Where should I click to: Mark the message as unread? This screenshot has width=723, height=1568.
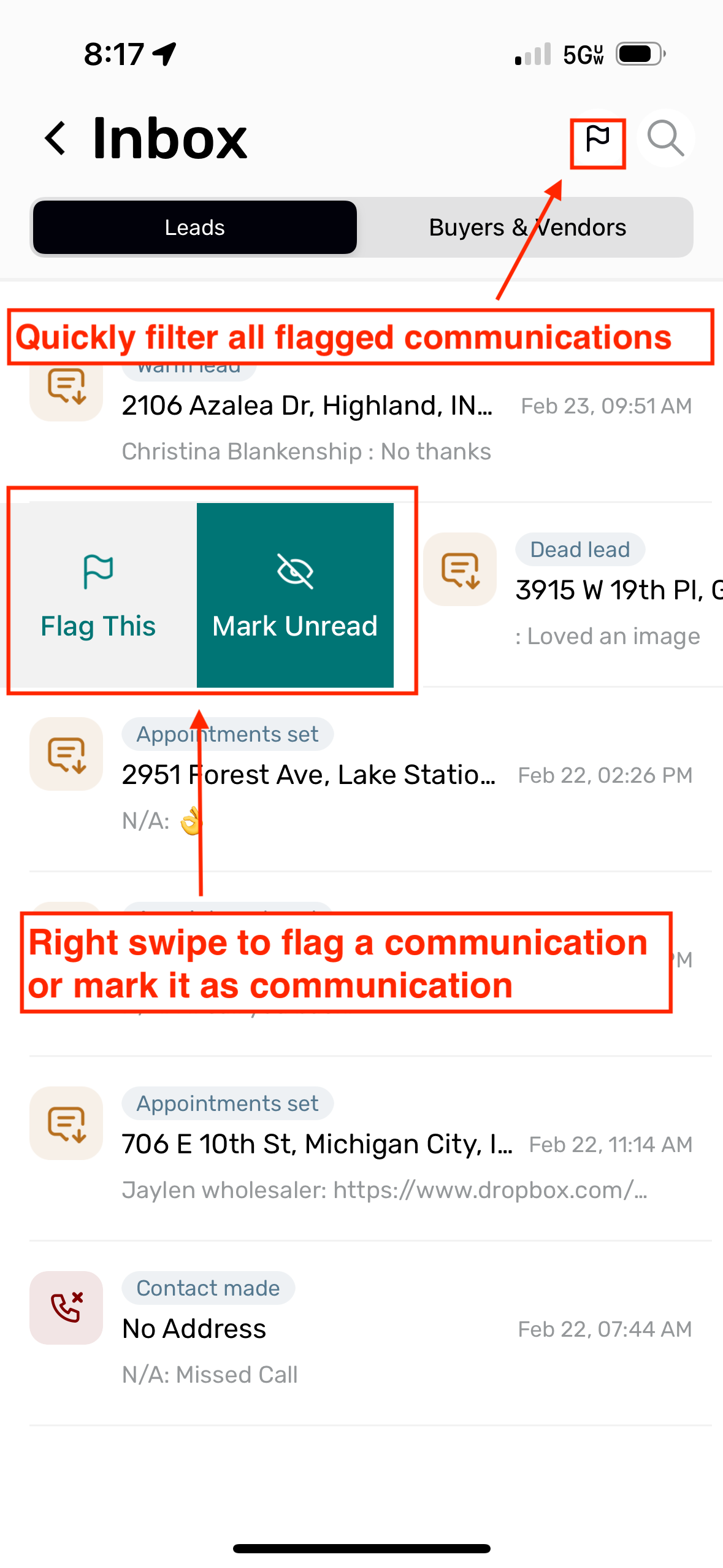[295, 595]
